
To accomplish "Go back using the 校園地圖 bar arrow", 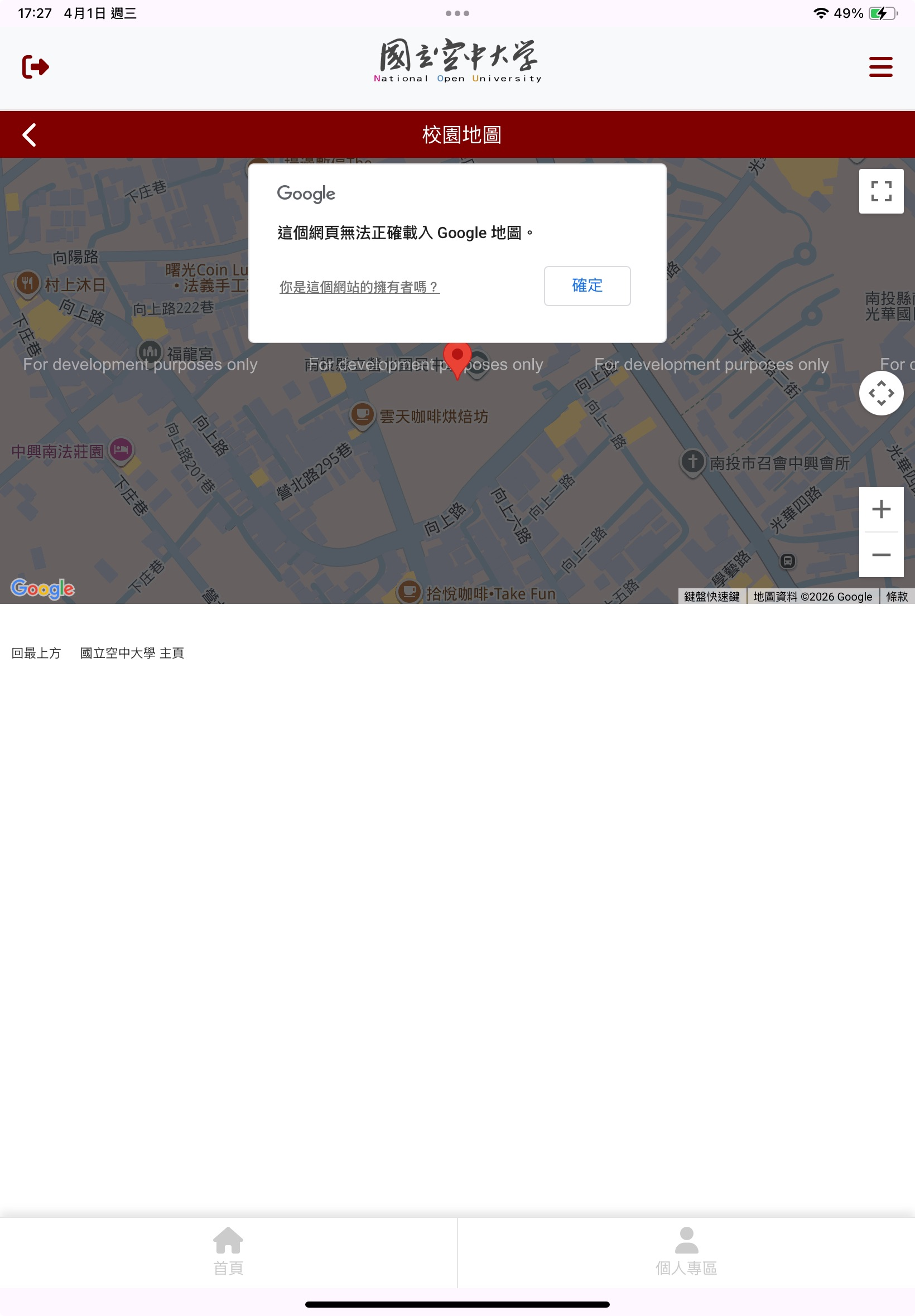I will pos(29,135).
